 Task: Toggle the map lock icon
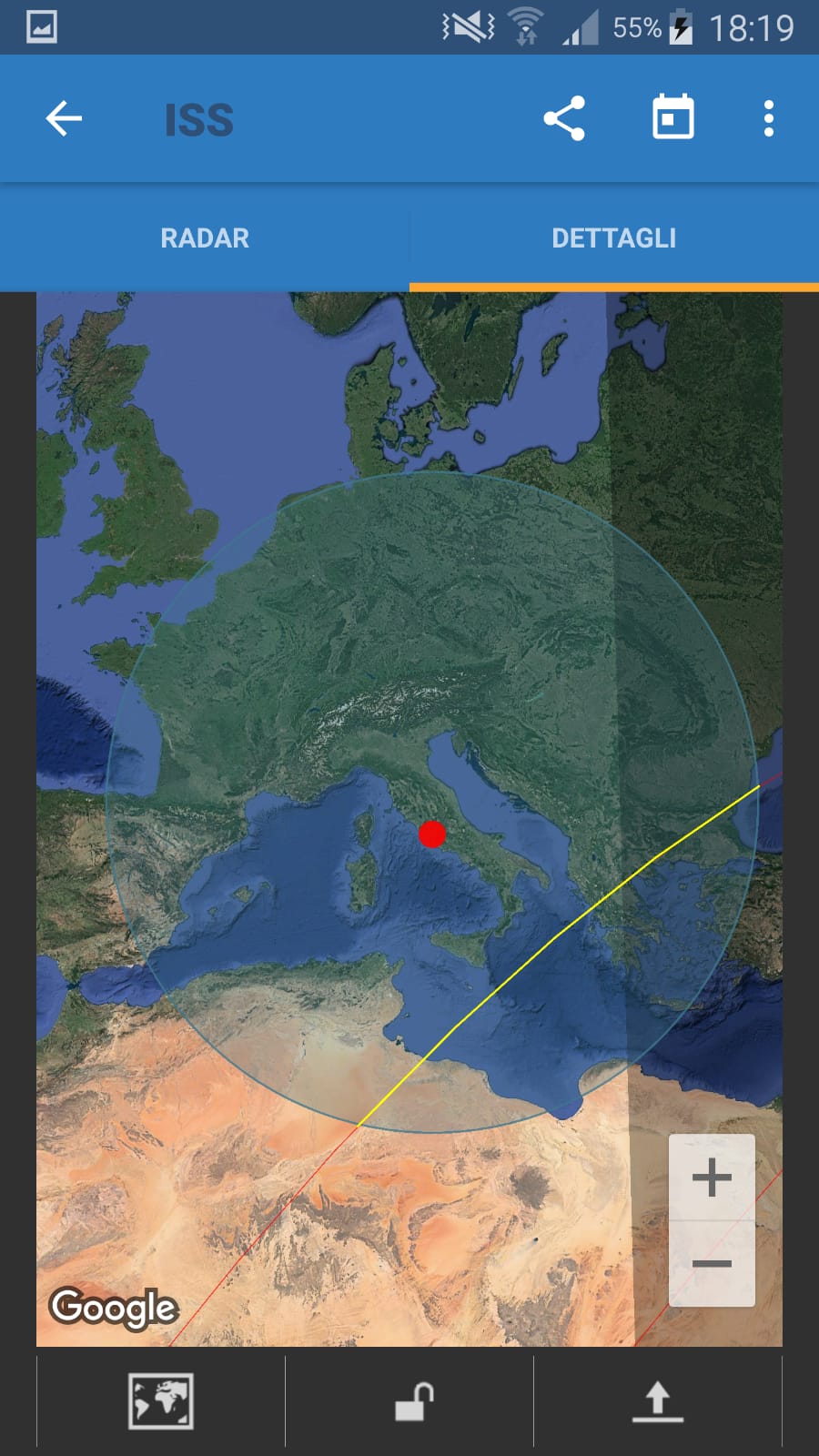[414, 1401]
